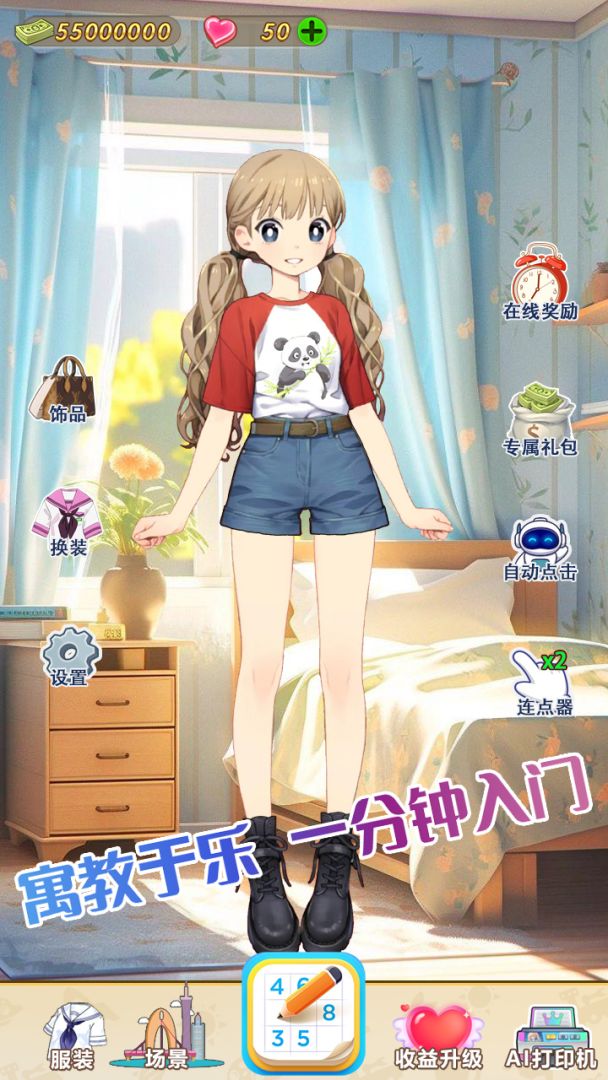Open the 专属礼包 exclusive gift pack
The height and width of the screenshot is (1080, 608).
pos(540,418)
